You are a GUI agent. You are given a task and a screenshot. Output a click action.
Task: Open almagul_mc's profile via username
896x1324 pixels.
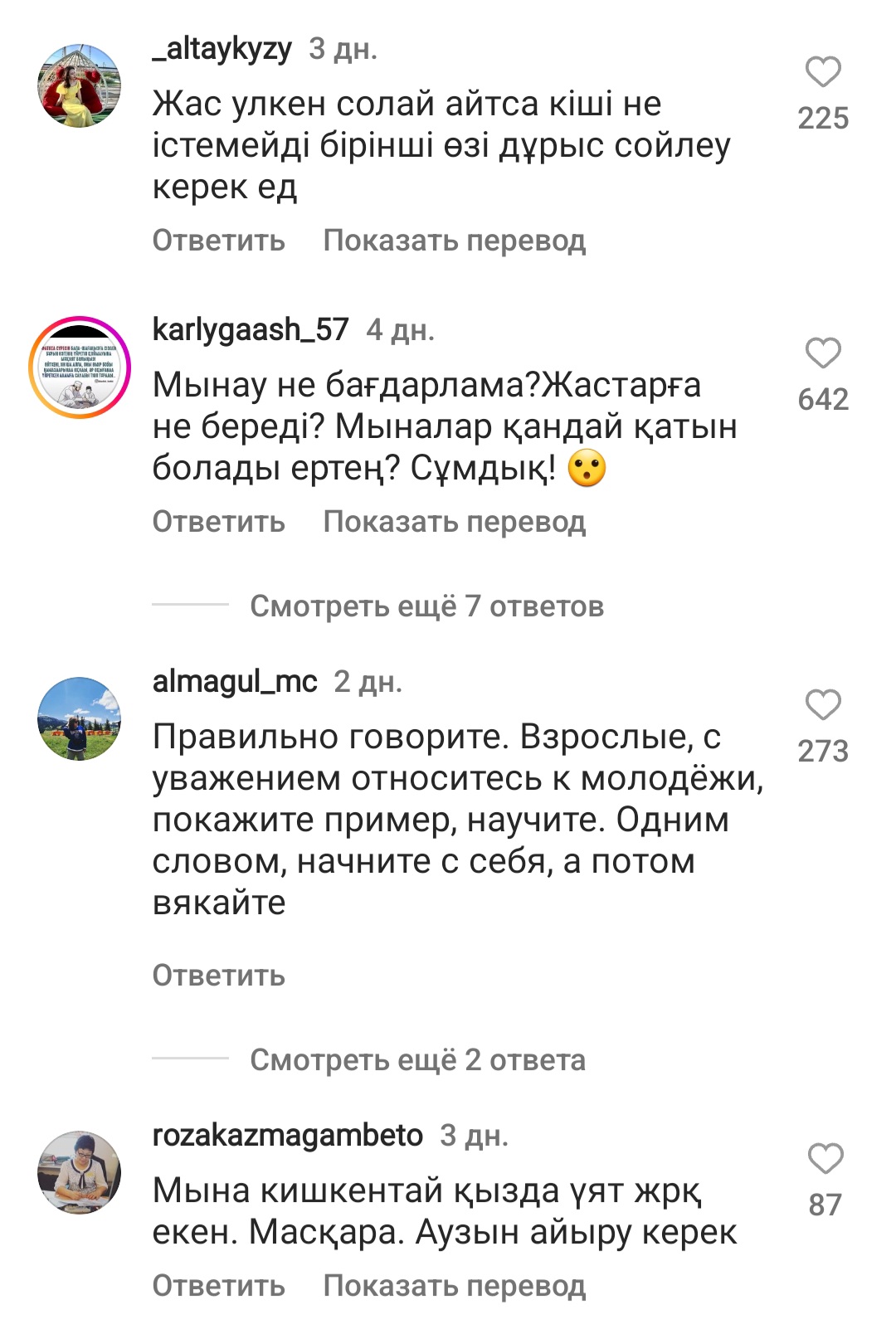coord(235,682)
